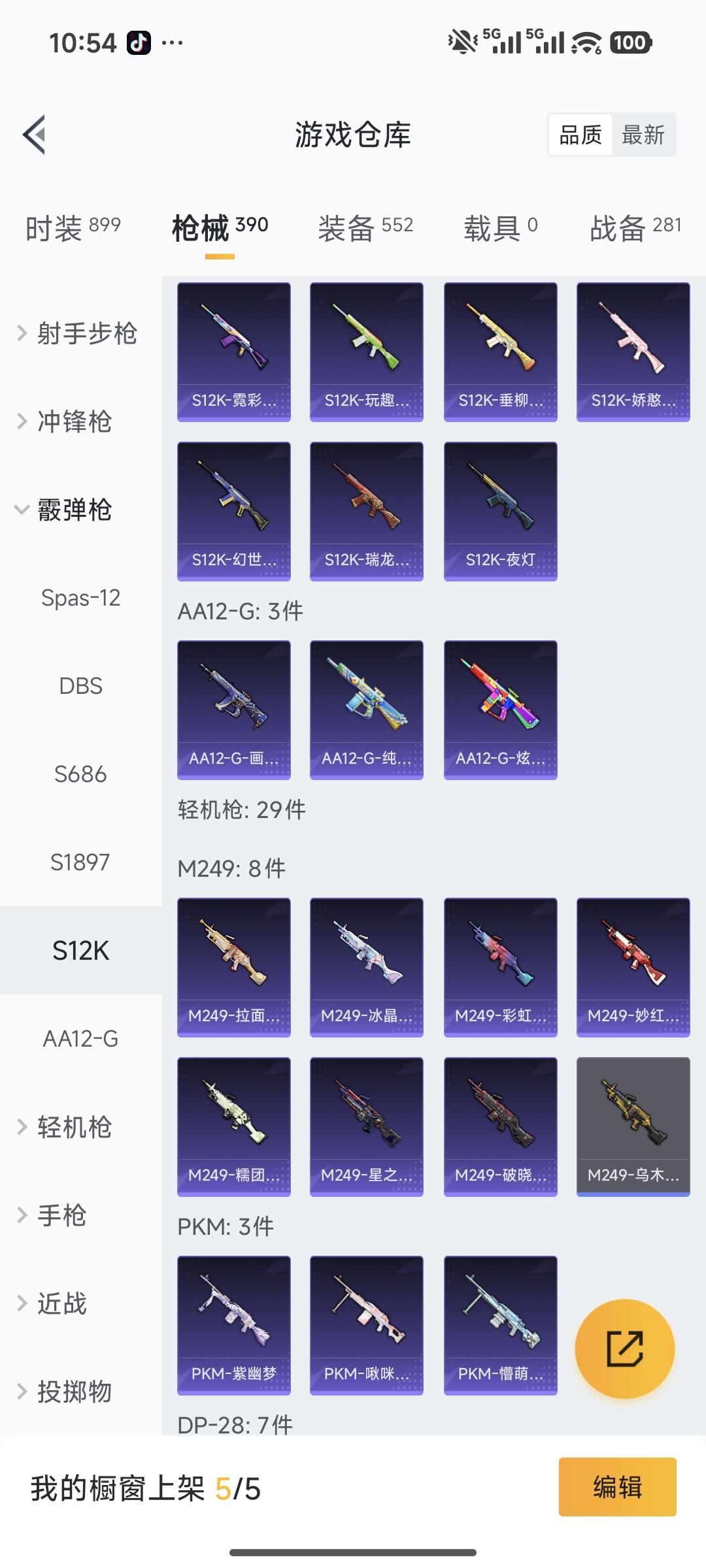
Task: Open the S12K-夜灯 skin
Action: click(x=500, y=512)
